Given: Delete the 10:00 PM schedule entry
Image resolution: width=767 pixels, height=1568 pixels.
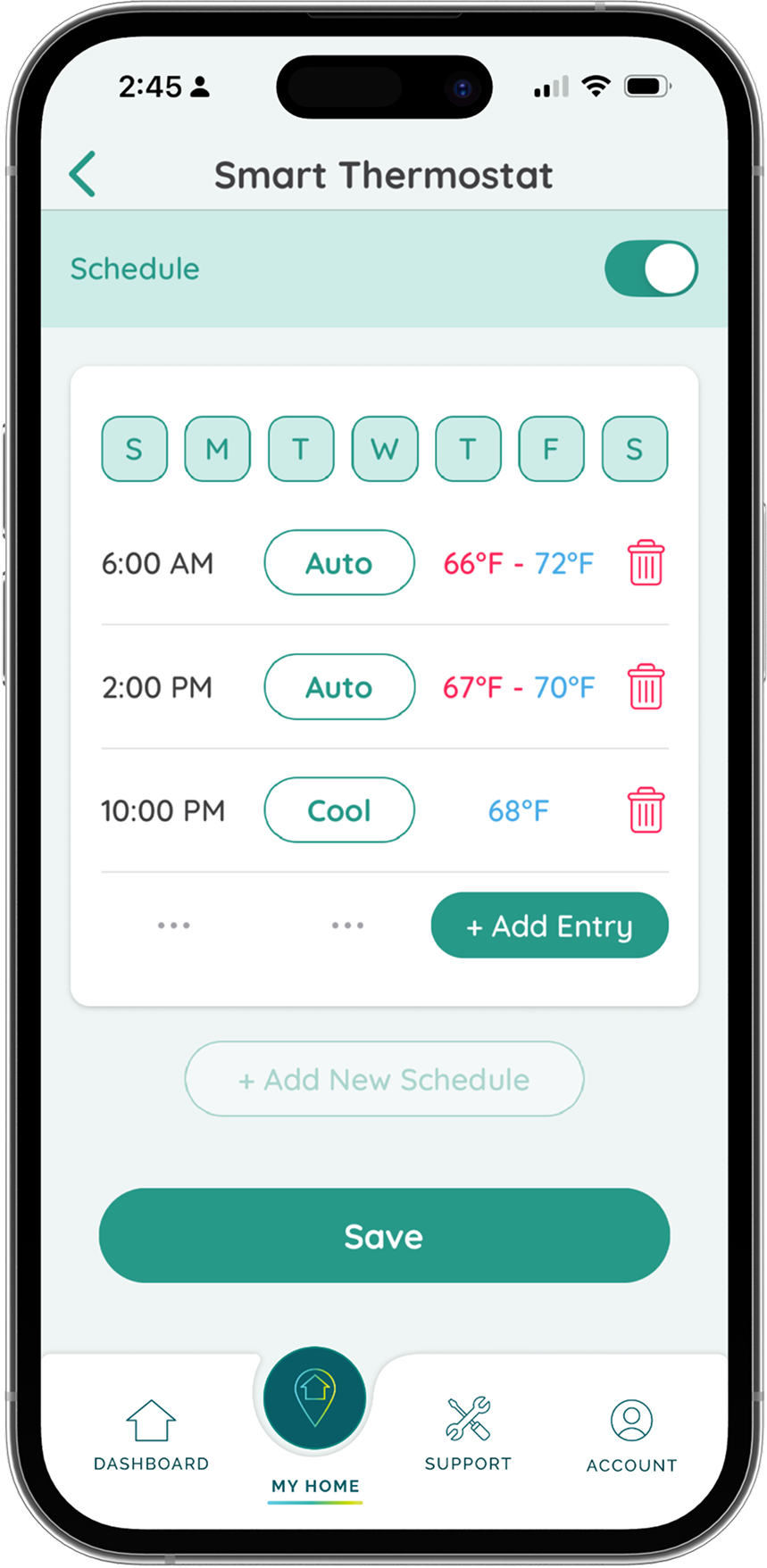Looking at the screenshot, I should 646,810.
